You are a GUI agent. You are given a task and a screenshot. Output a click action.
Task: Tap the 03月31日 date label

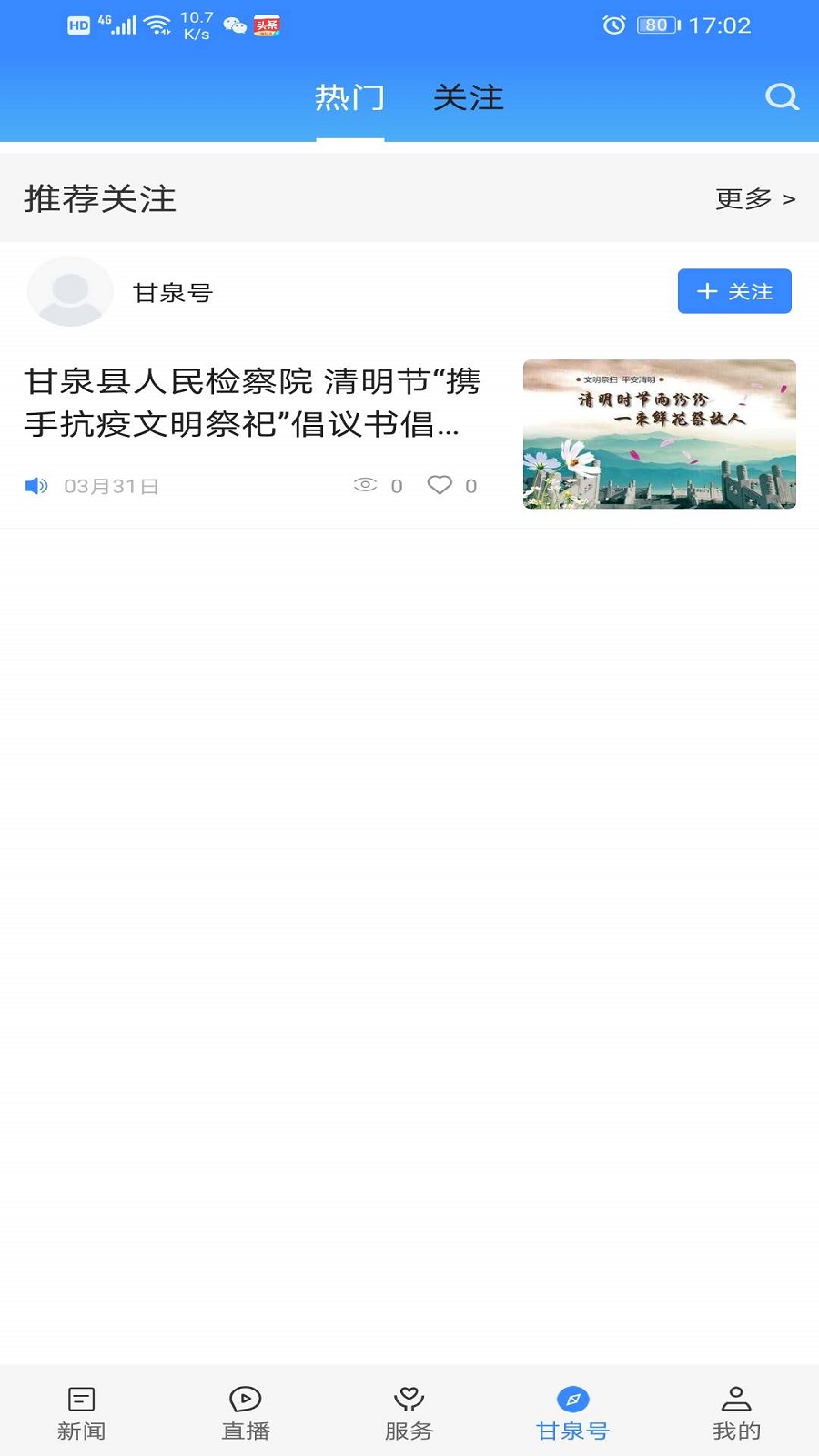point(109,485)
